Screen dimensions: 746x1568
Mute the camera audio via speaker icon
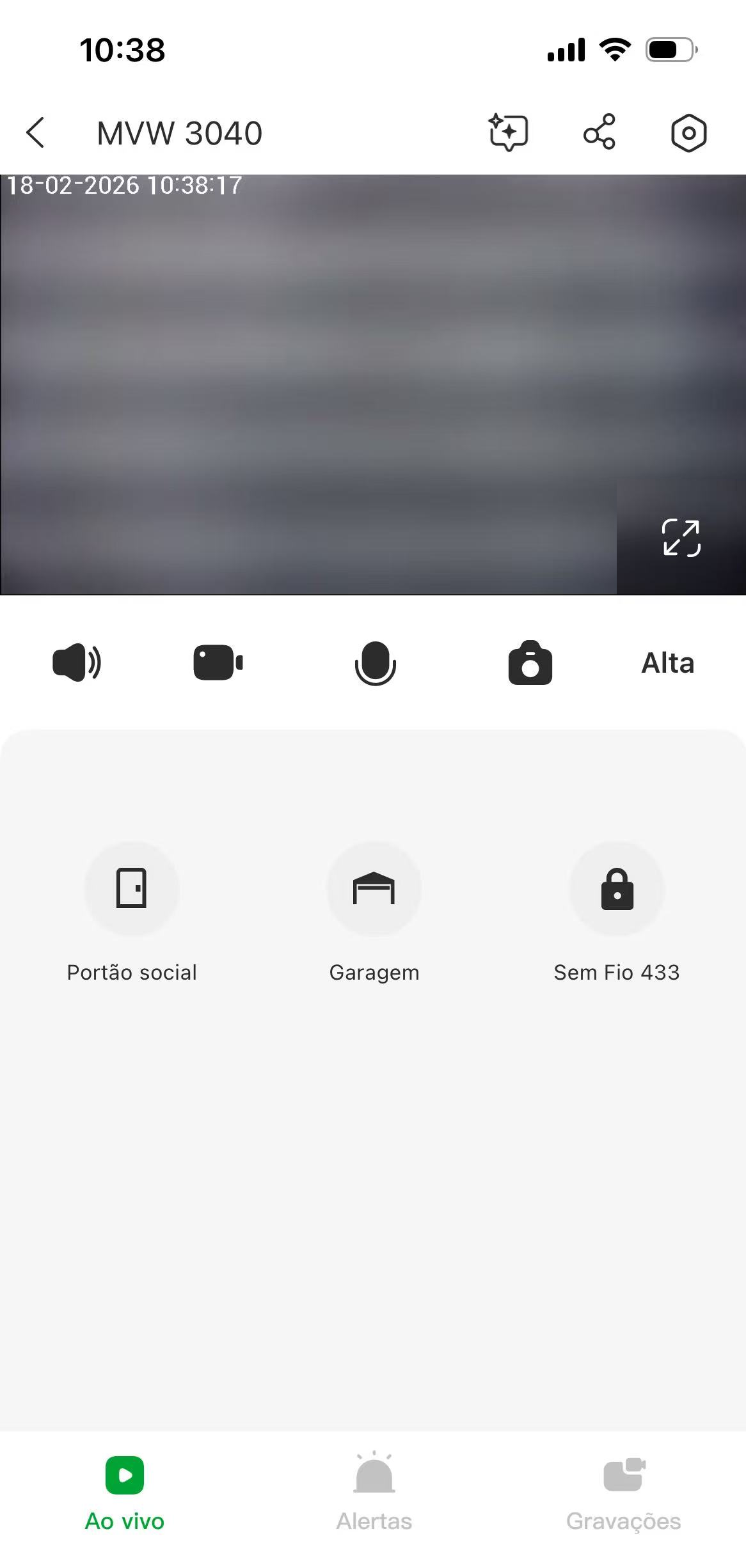pos(78,663)
